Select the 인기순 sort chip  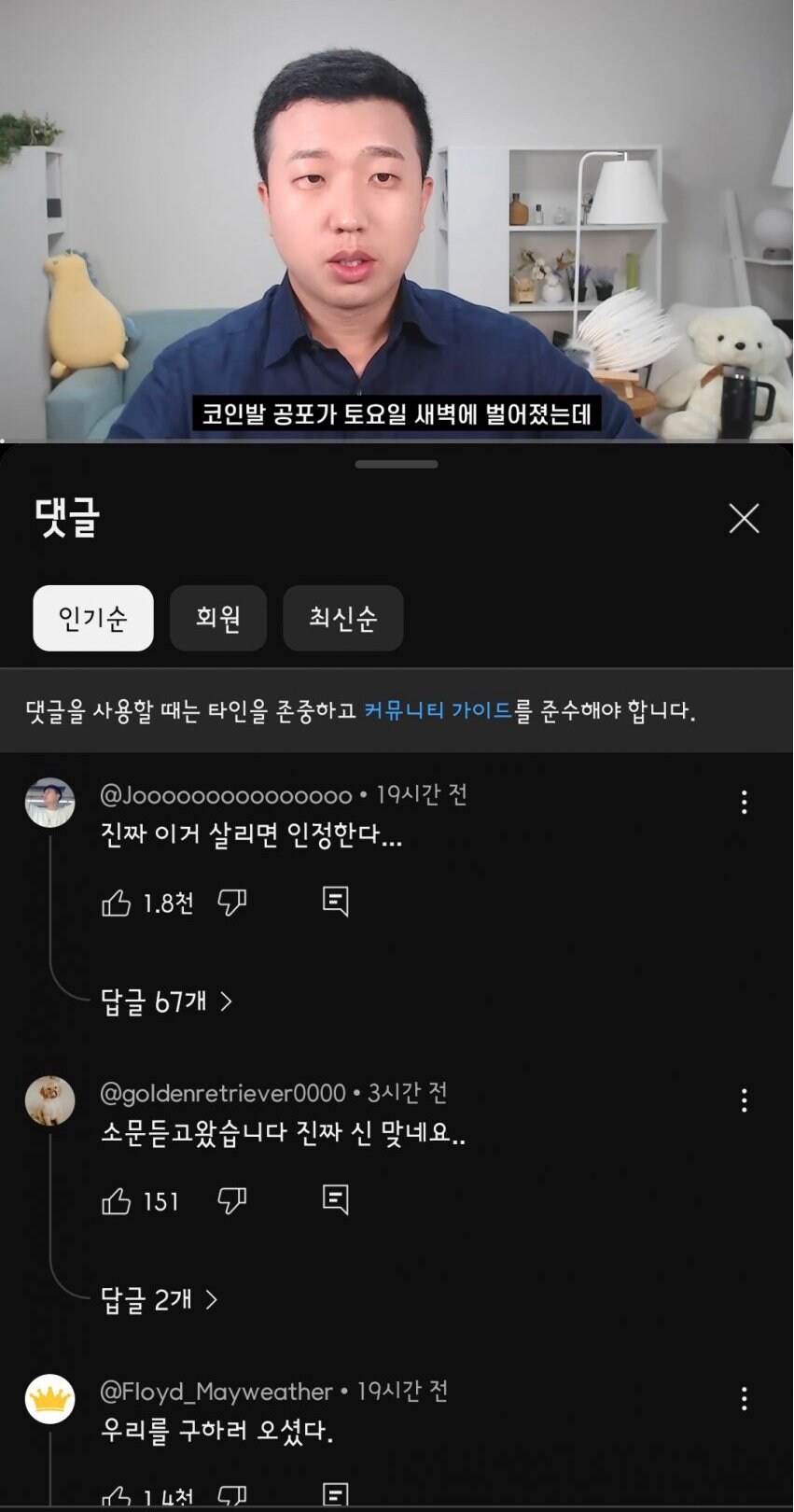click(93, 618)
